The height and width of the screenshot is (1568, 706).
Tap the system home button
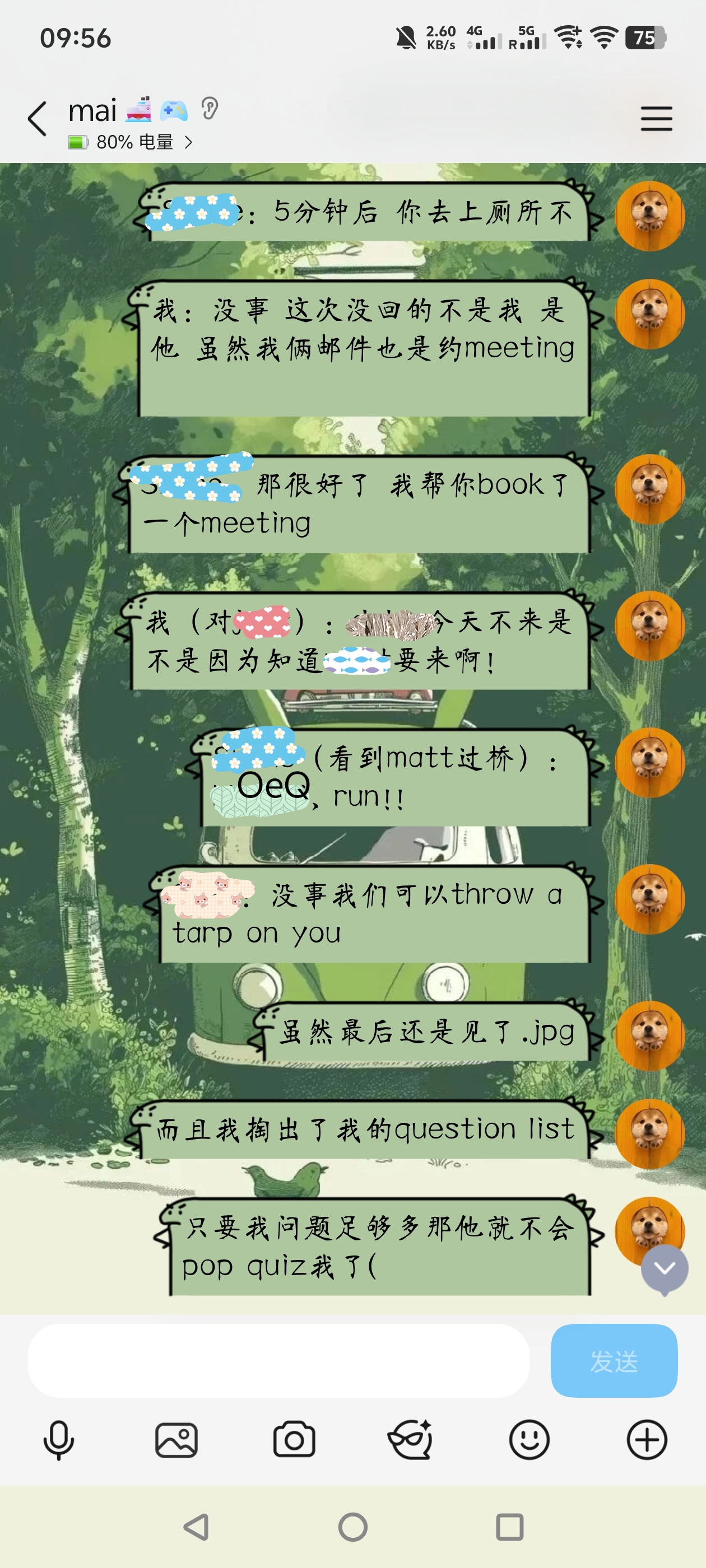352,1527
